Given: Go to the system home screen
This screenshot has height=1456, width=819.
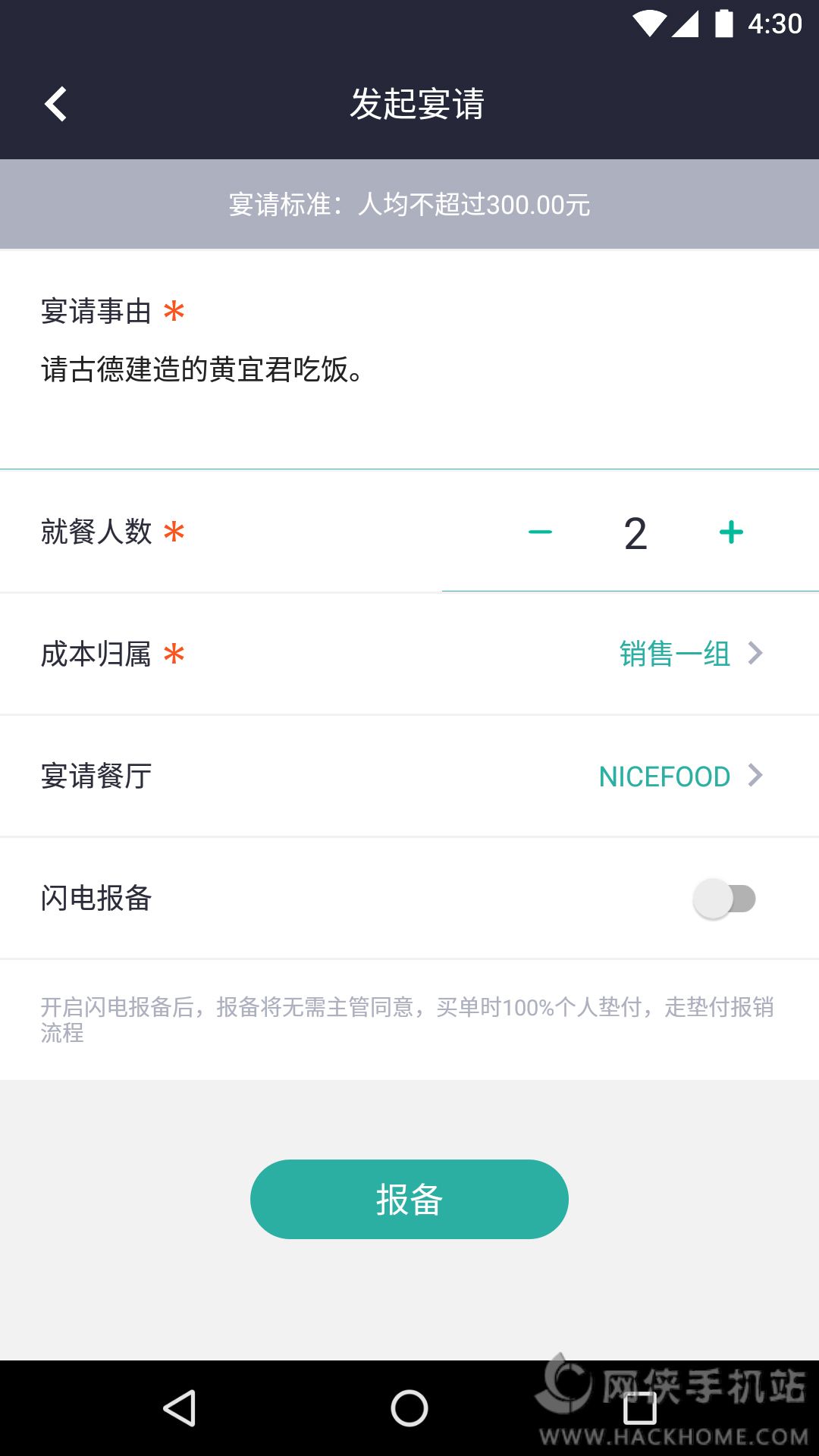Looking at the screenshot, I should point(409,1408).
